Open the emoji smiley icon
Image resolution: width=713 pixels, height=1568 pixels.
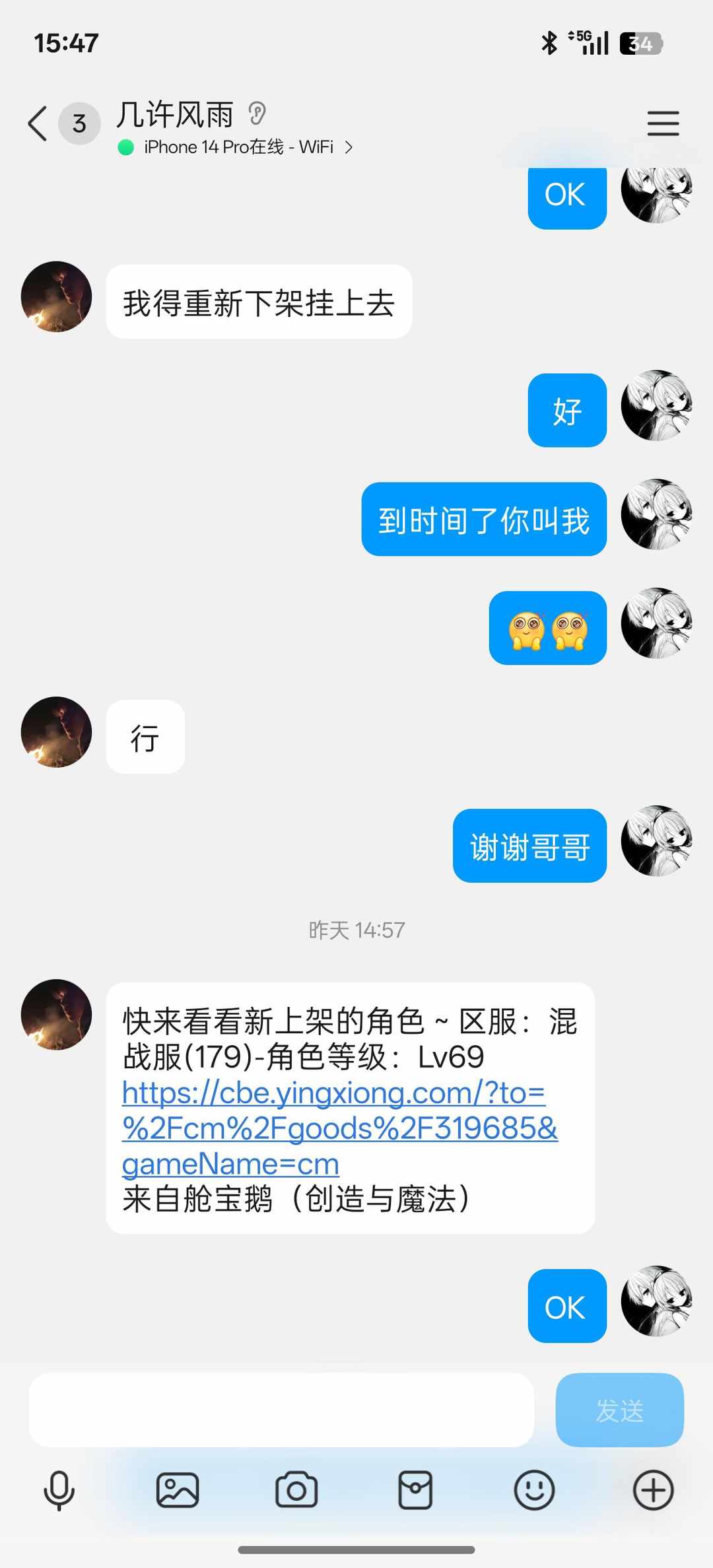coord(535,1489)
